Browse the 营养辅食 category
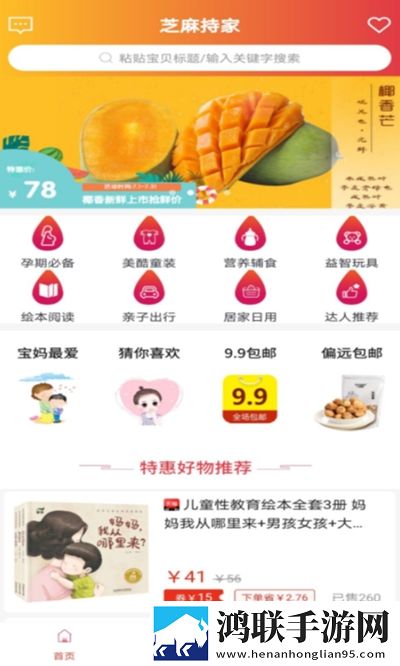Screen dimensions: 400x666 click(251, 243)
